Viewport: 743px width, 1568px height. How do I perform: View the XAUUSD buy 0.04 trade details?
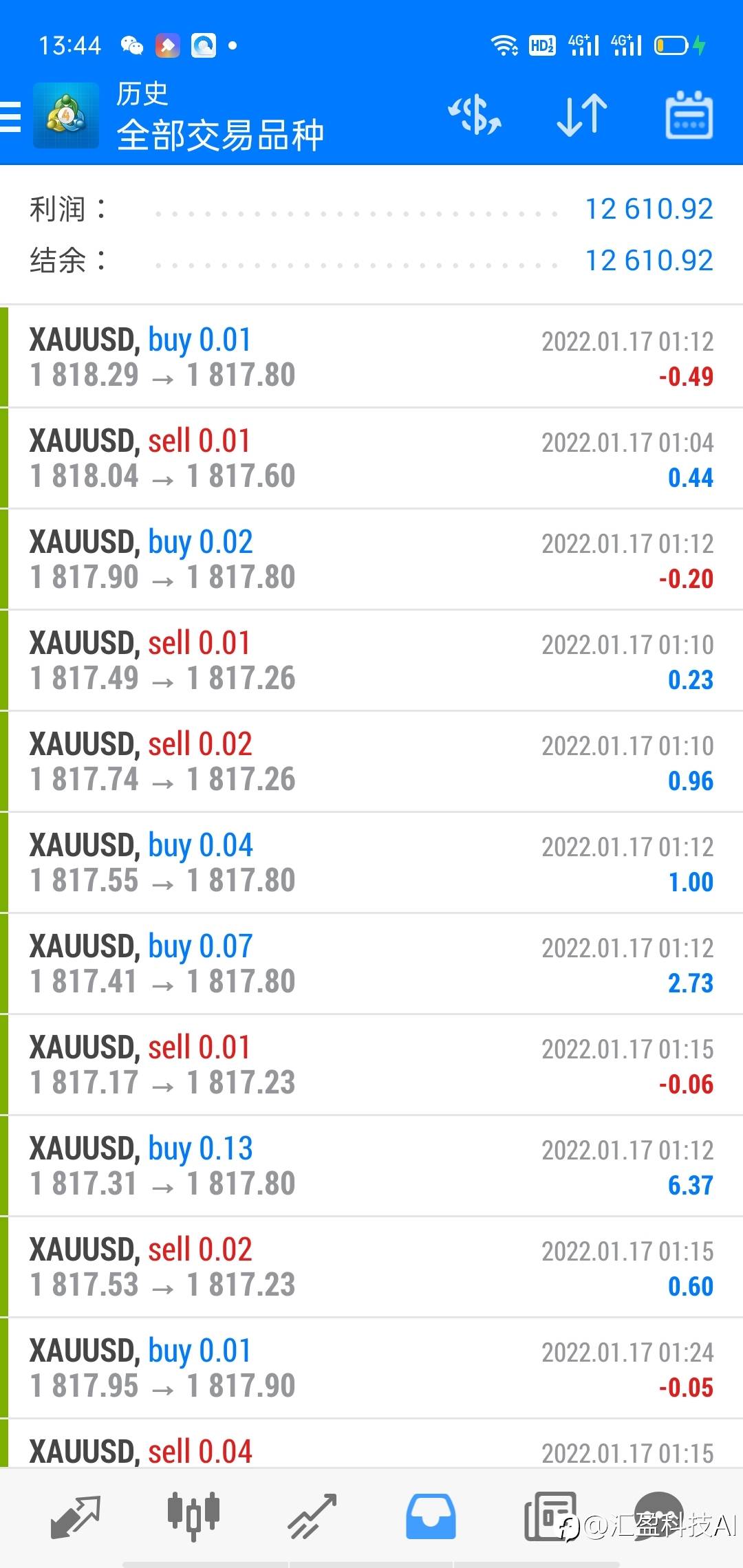coord(371,862)
